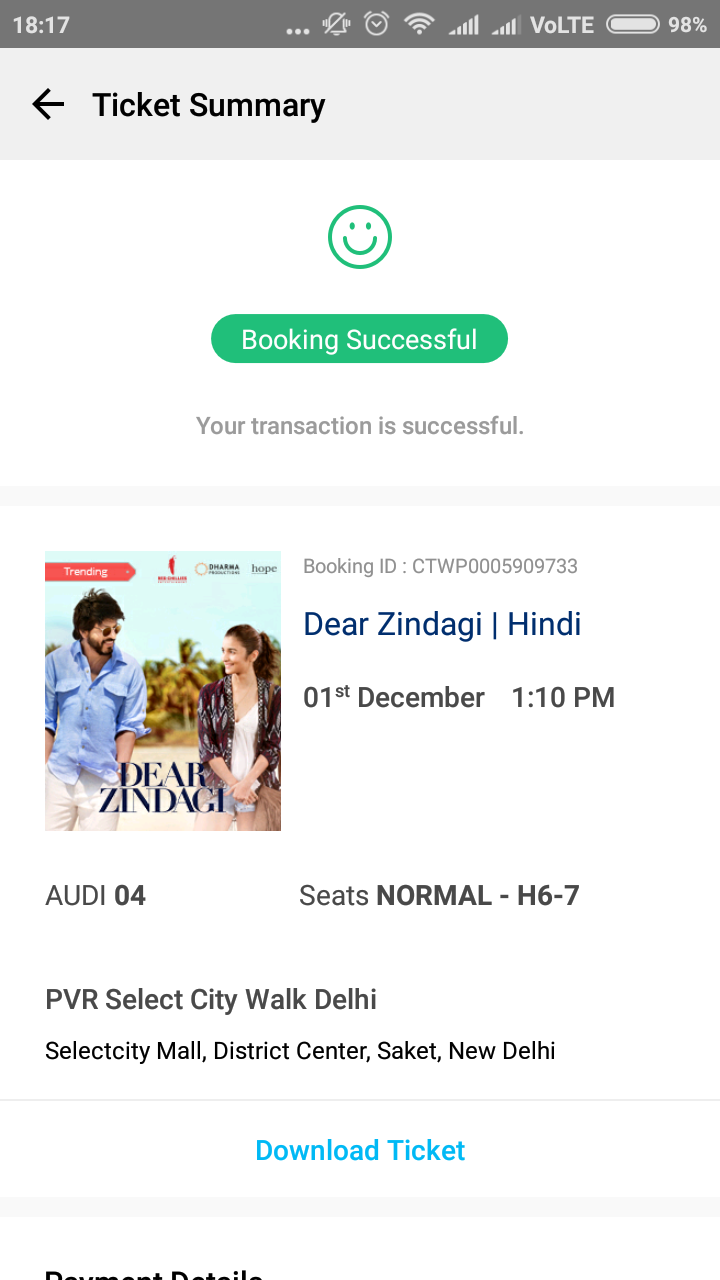The image size is (720, 1280).
Task: Go back from Ticket Summary
Action: 47,104
